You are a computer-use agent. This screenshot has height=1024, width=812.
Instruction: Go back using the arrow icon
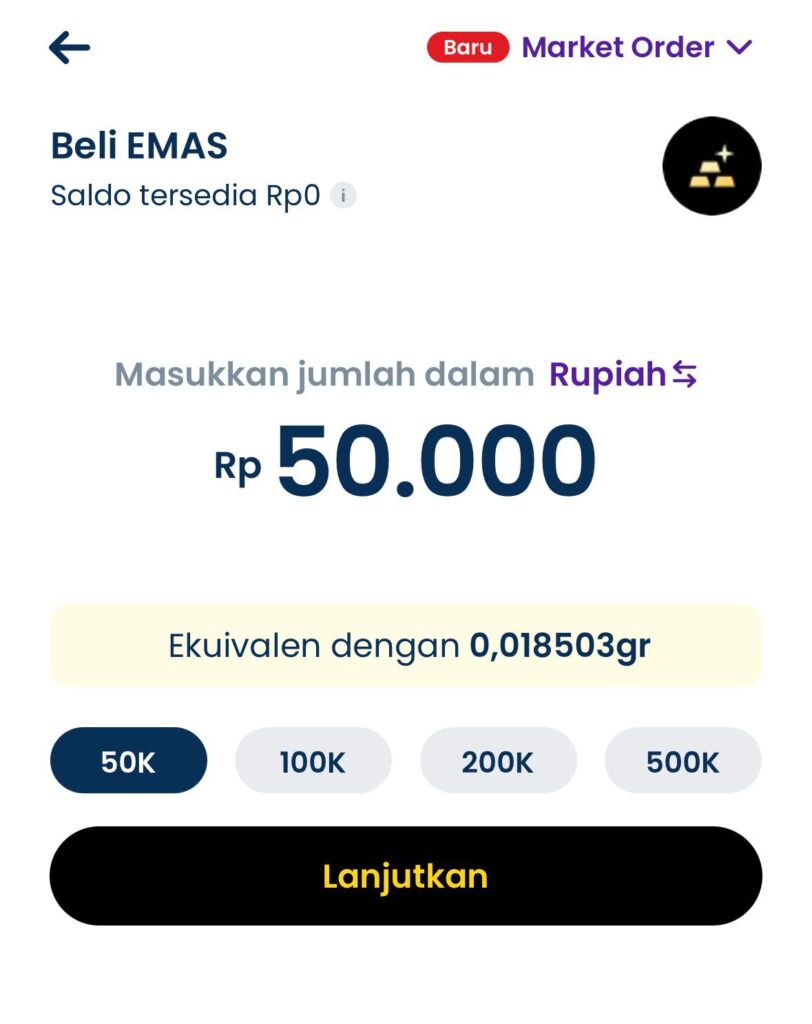click(69, 47)
